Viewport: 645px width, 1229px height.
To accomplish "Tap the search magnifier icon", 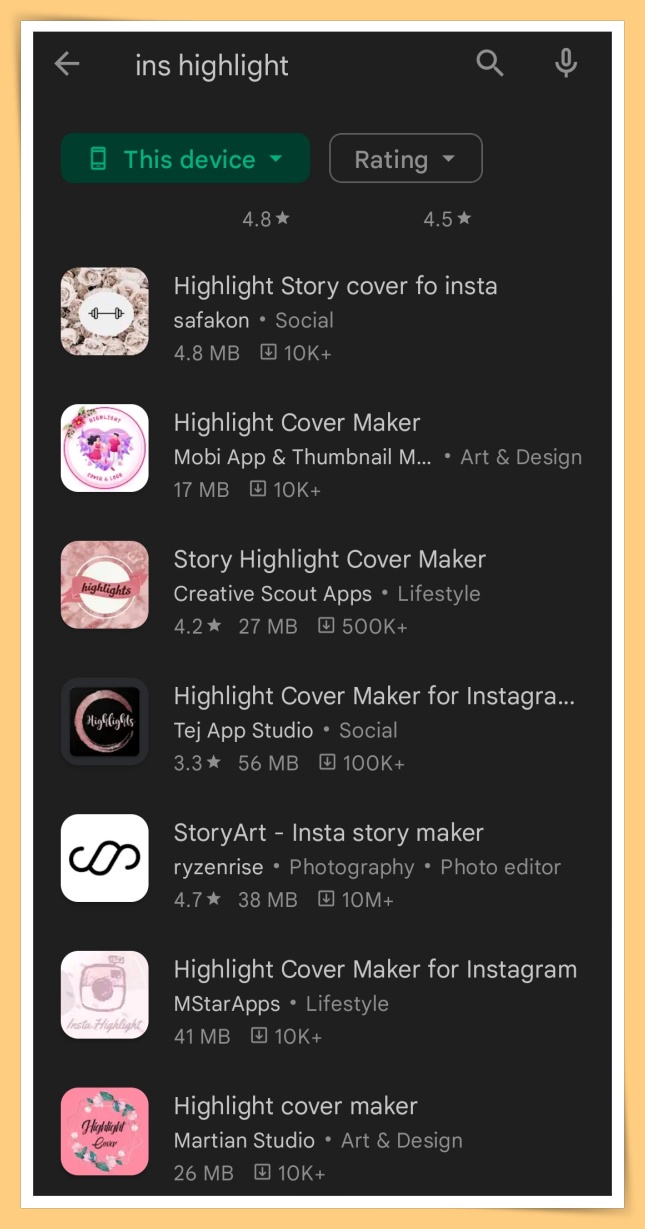I will (489, 64).
